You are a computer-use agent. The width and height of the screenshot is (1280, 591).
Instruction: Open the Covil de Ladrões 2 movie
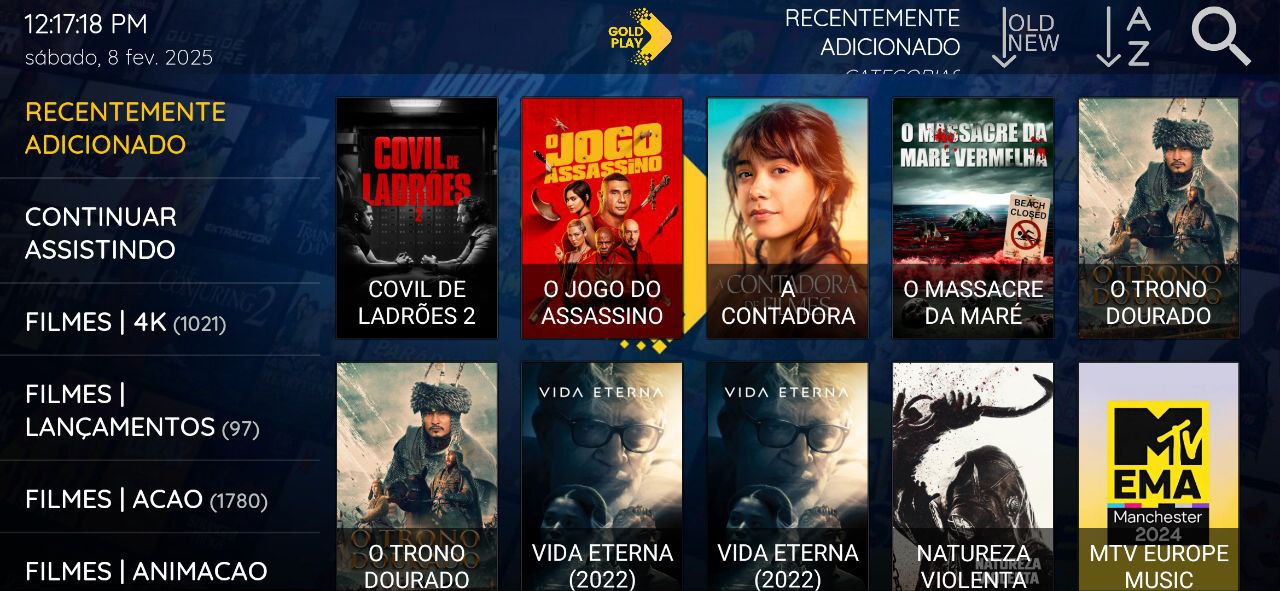(417, 218)
